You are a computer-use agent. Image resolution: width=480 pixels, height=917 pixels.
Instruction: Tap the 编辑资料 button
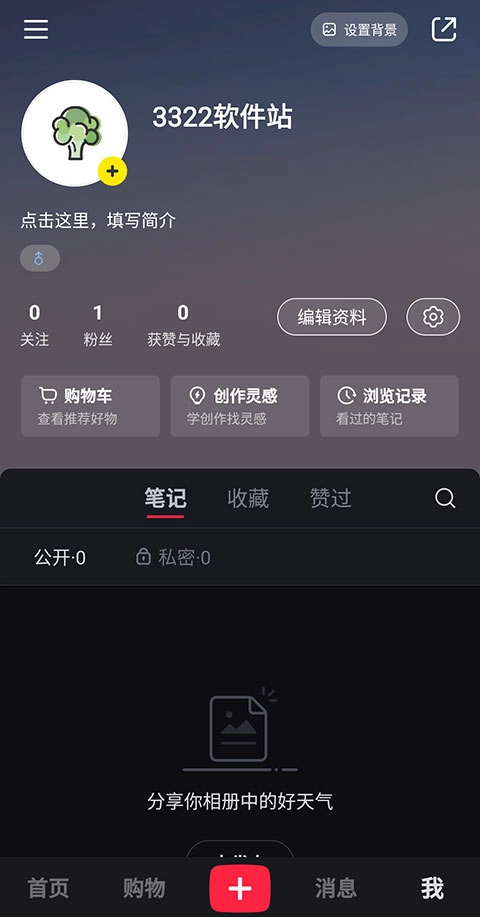[331, 317]
